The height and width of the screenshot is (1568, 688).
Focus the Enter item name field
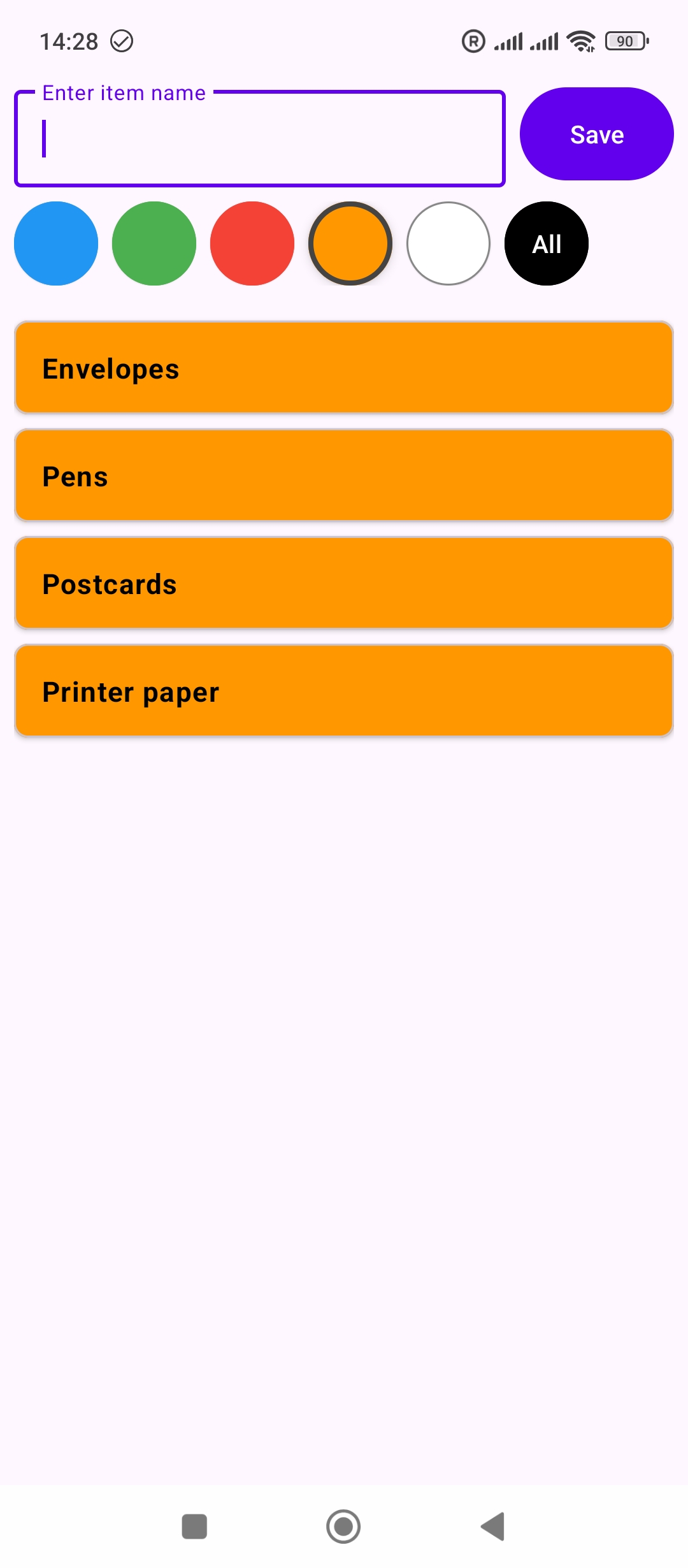pyautogui.click(x=260, y=139)
